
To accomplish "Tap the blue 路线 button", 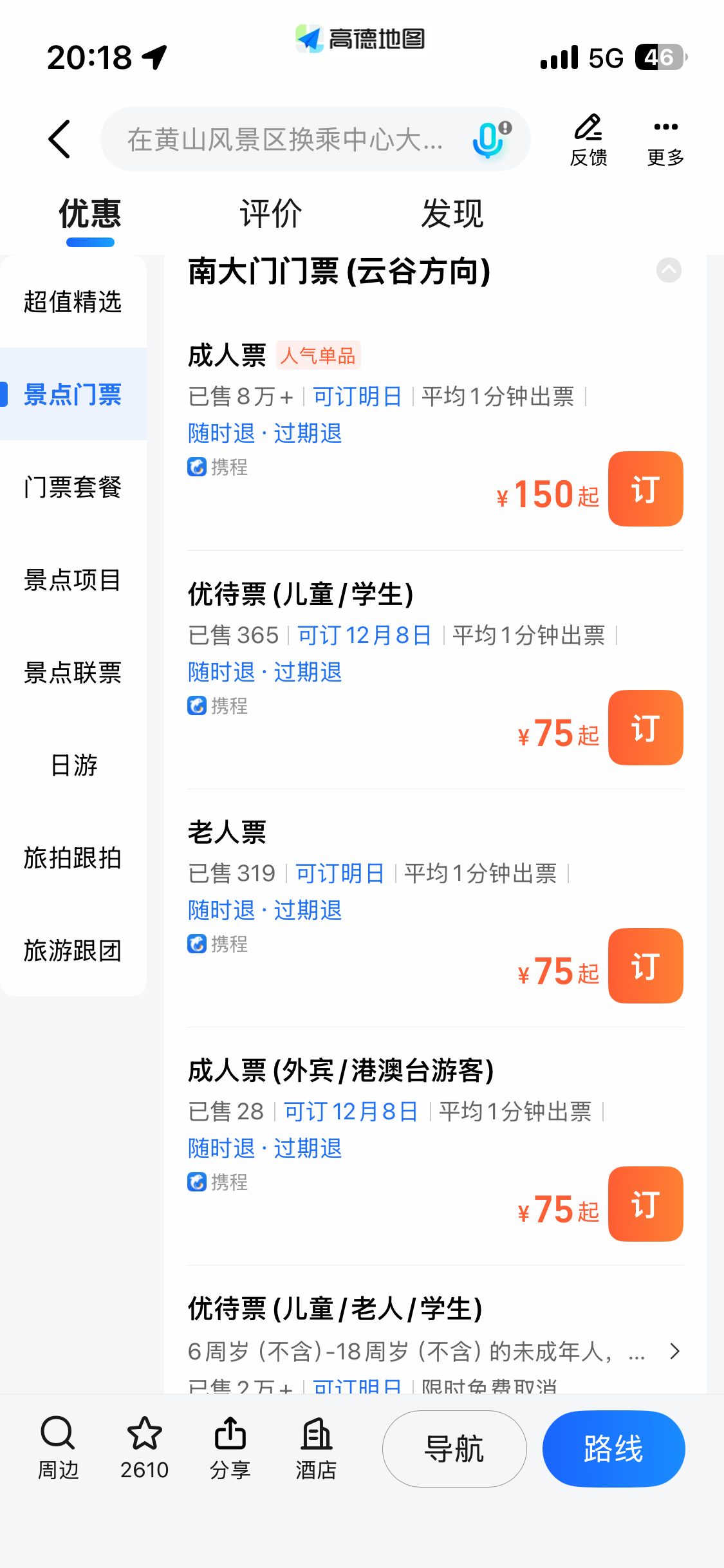I will [614, 1449].
